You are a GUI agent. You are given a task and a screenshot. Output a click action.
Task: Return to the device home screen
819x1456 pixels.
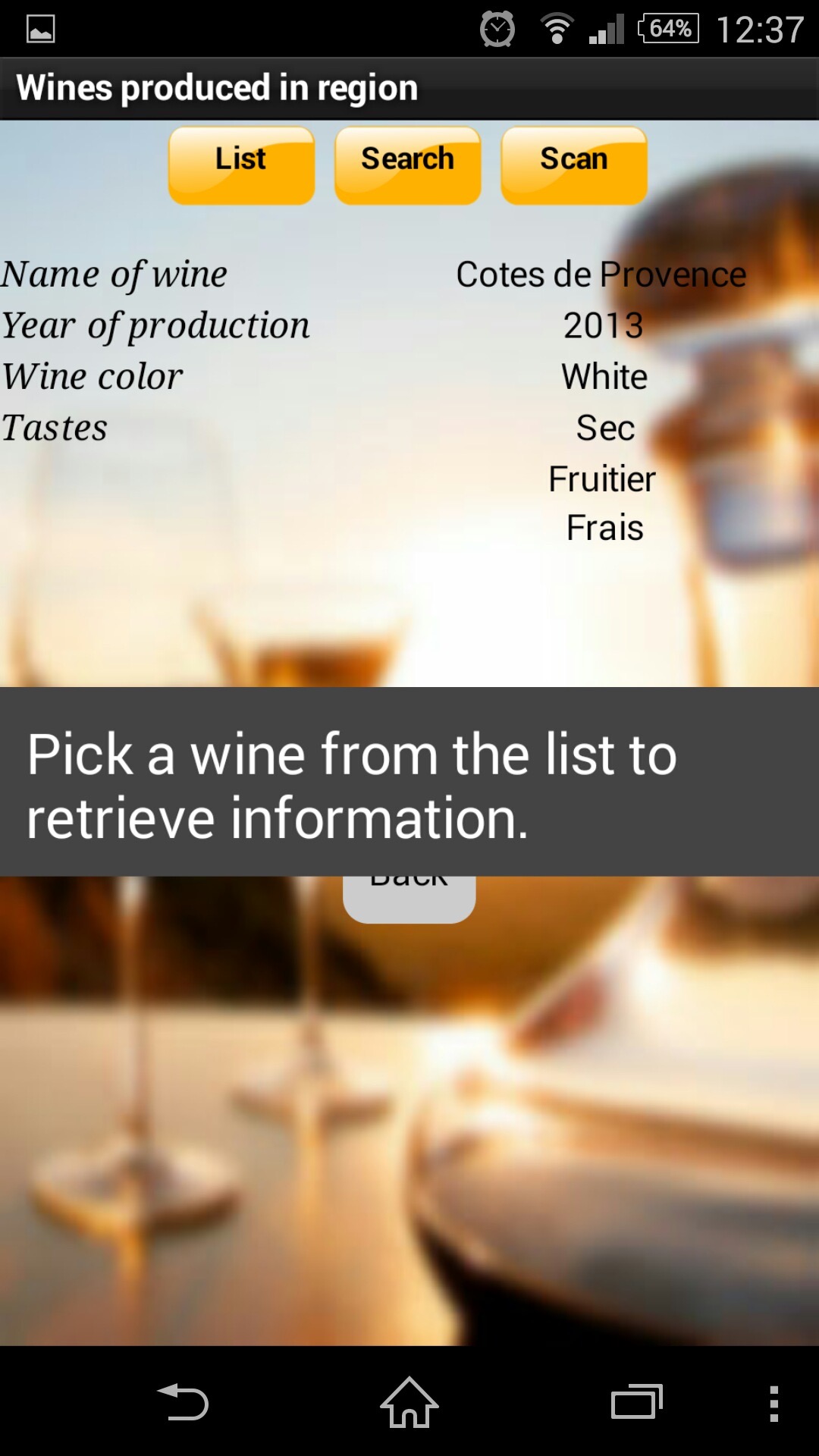409,1402
